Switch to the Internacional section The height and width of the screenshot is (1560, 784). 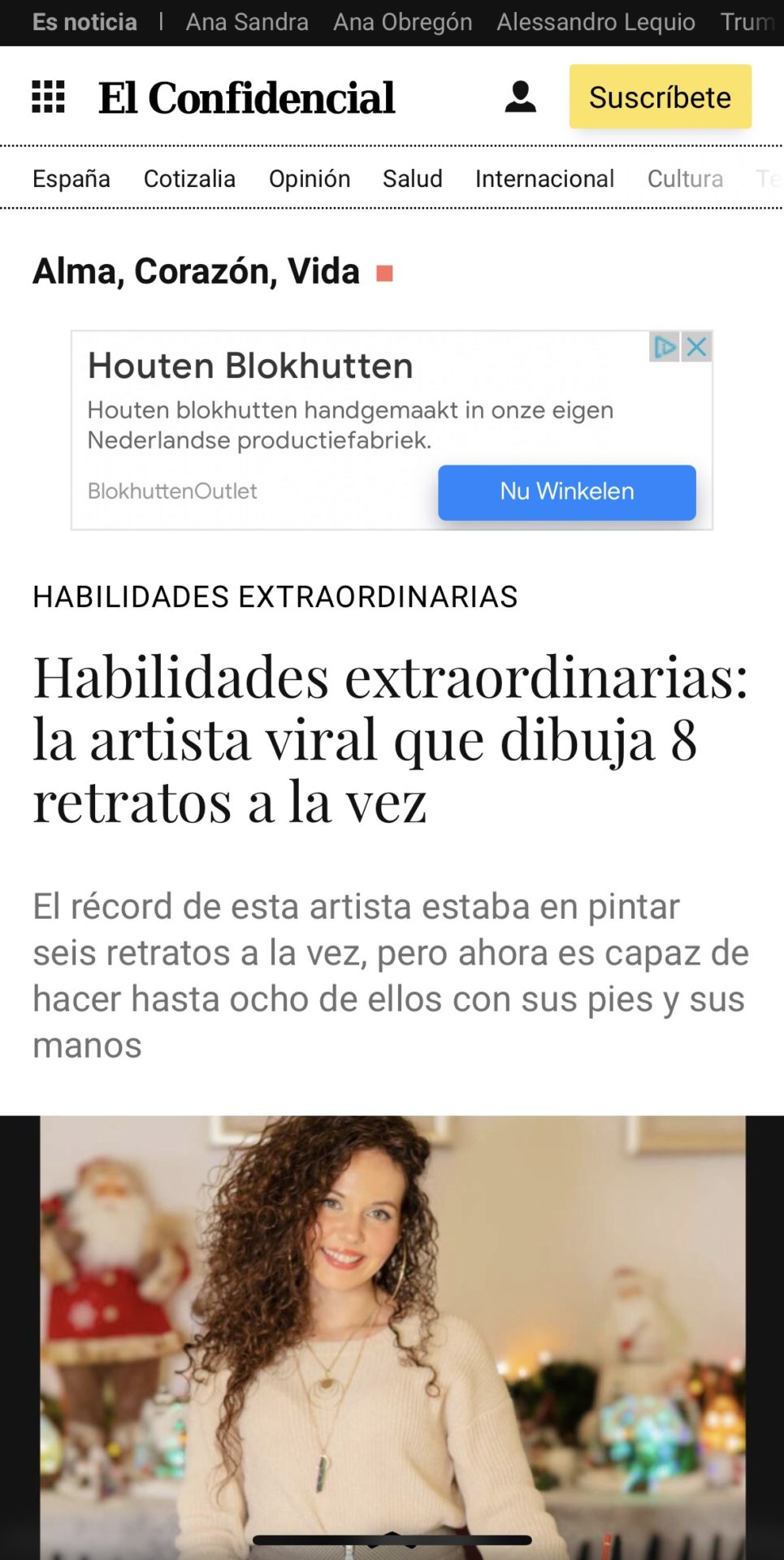tap(544, 179)
